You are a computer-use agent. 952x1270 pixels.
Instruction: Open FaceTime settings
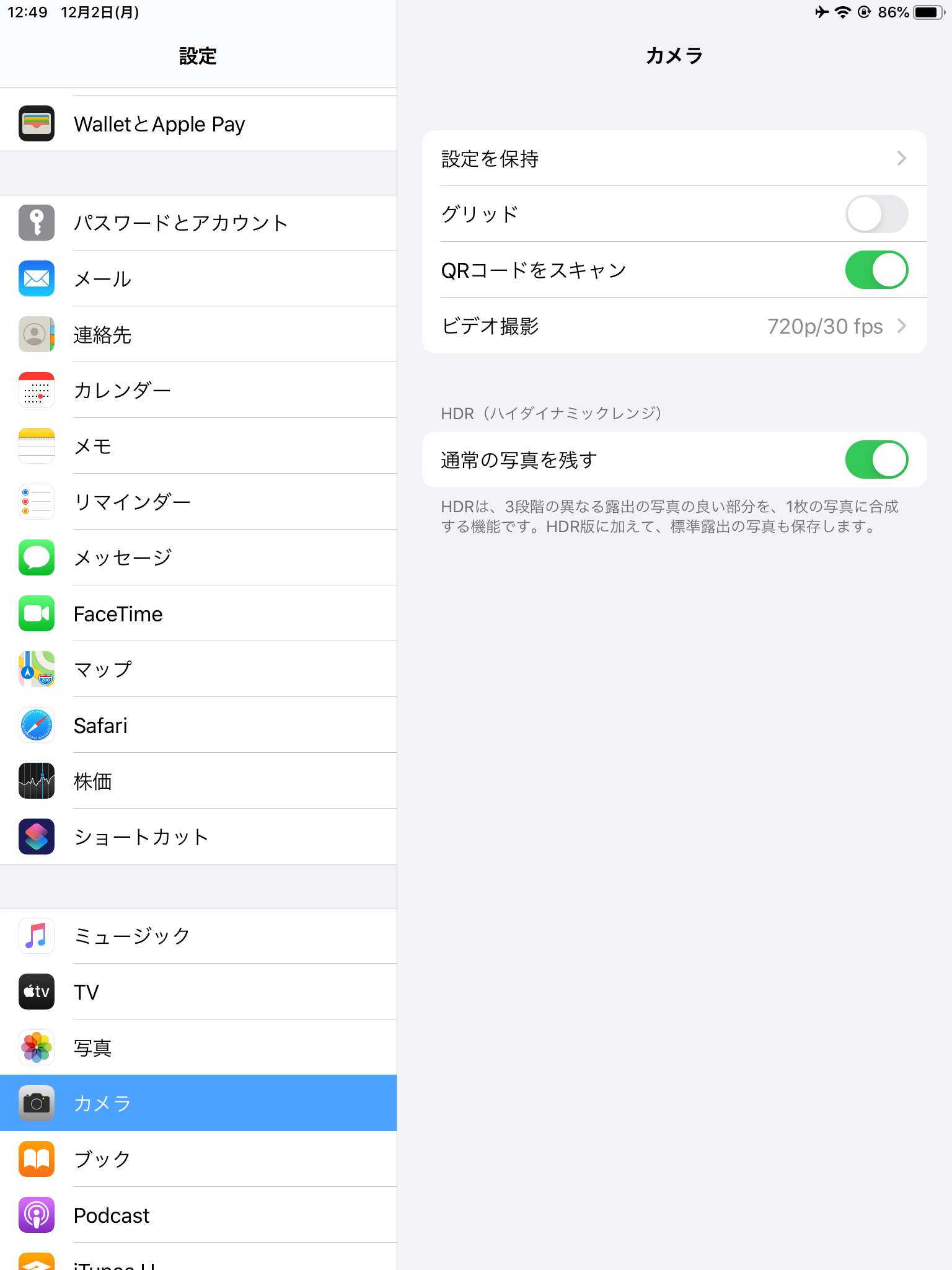click(x=198, y=614)
